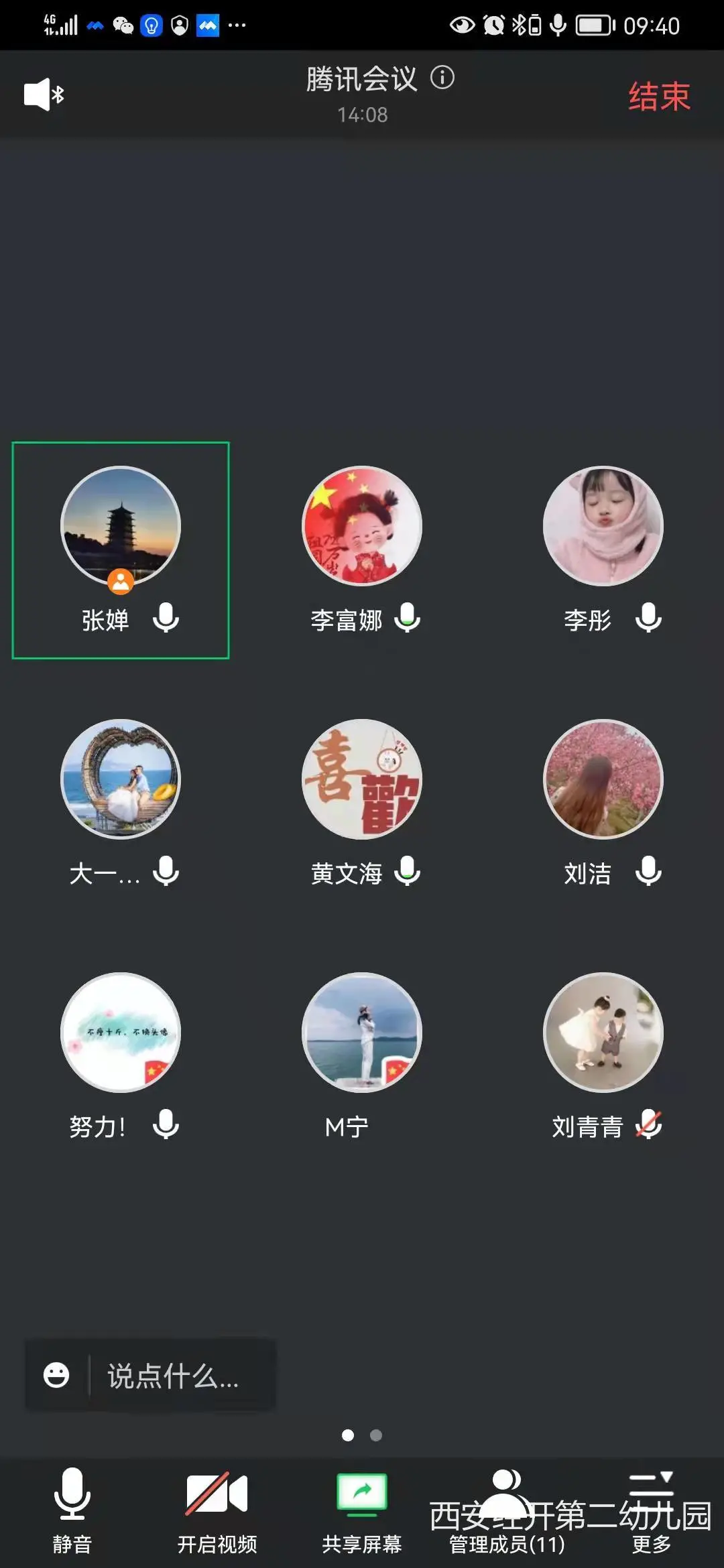Select participant 李富娜's avatar
Viewport: 724px width, 1568px height.
pos(362,526)
